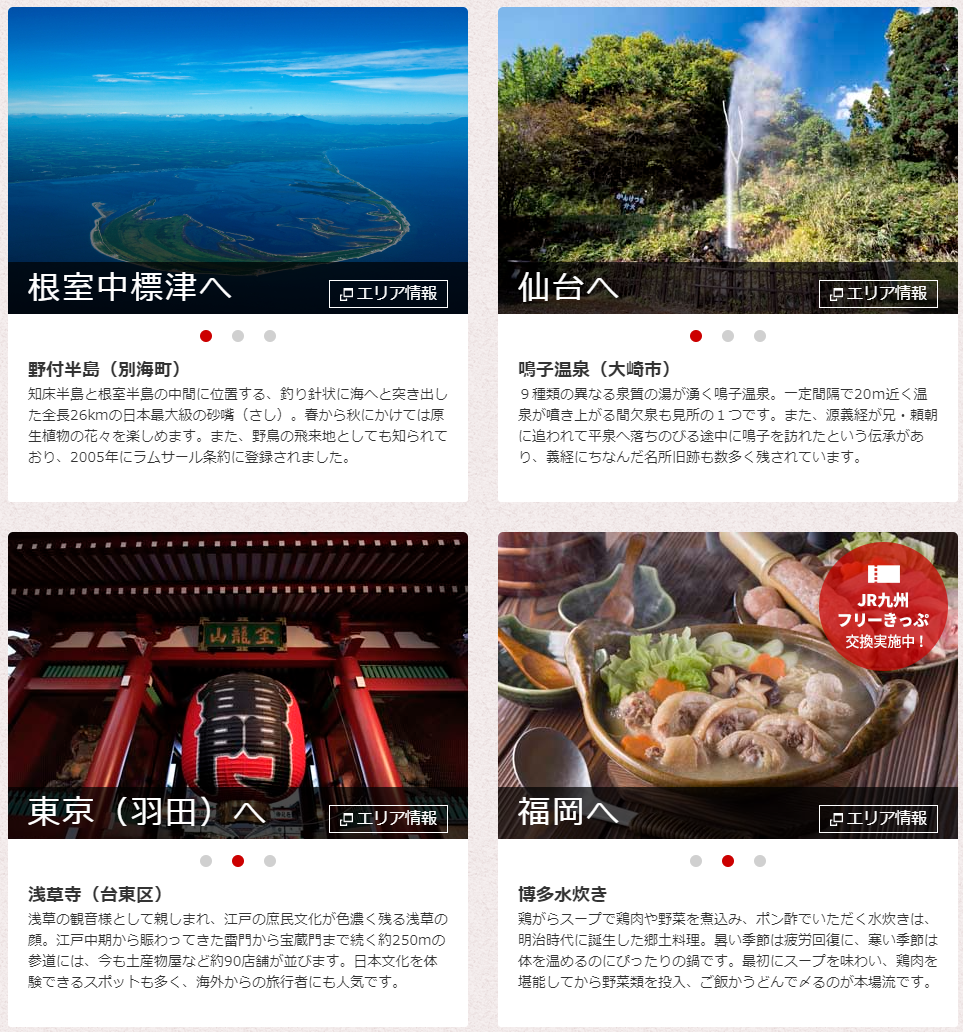963x1032 pixels.
Task: Select third slide dot under 東京（羽田）card
Action: click(x=270, y=861)
